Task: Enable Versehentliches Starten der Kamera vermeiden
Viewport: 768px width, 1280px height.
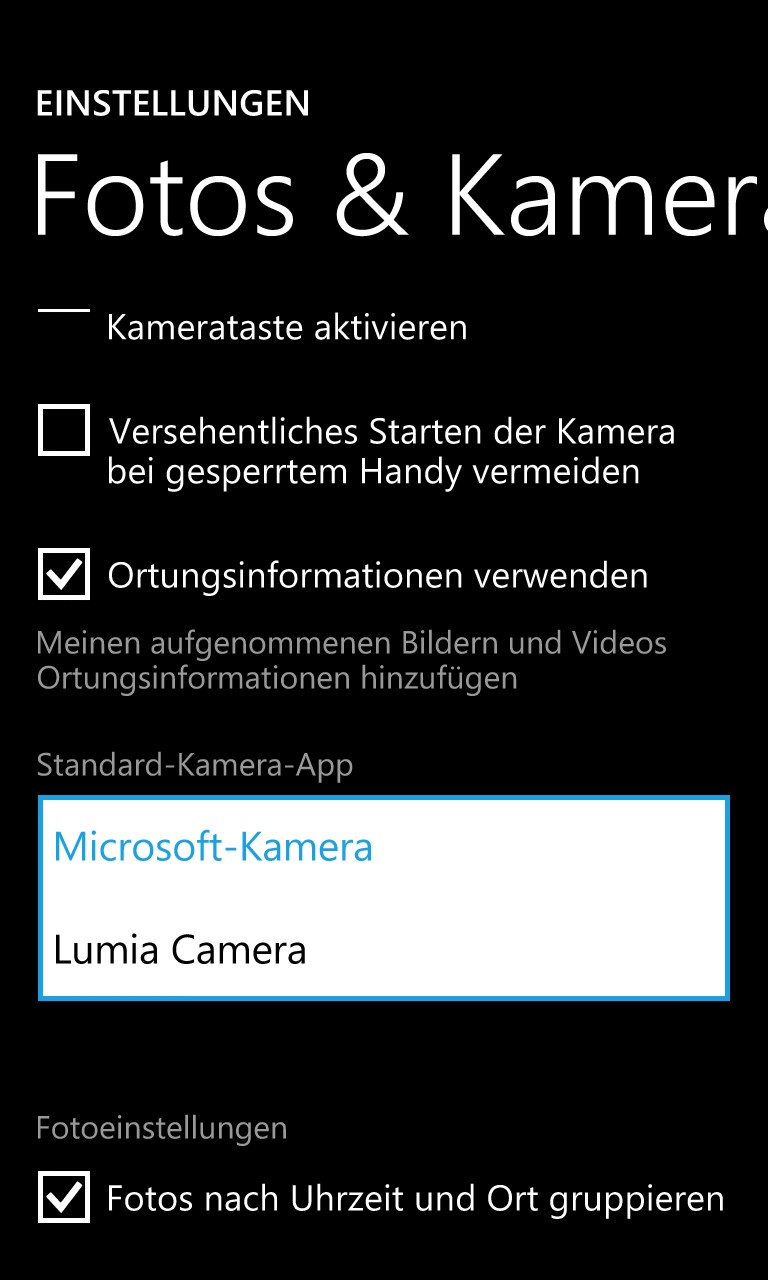Action: pos(64,430)
